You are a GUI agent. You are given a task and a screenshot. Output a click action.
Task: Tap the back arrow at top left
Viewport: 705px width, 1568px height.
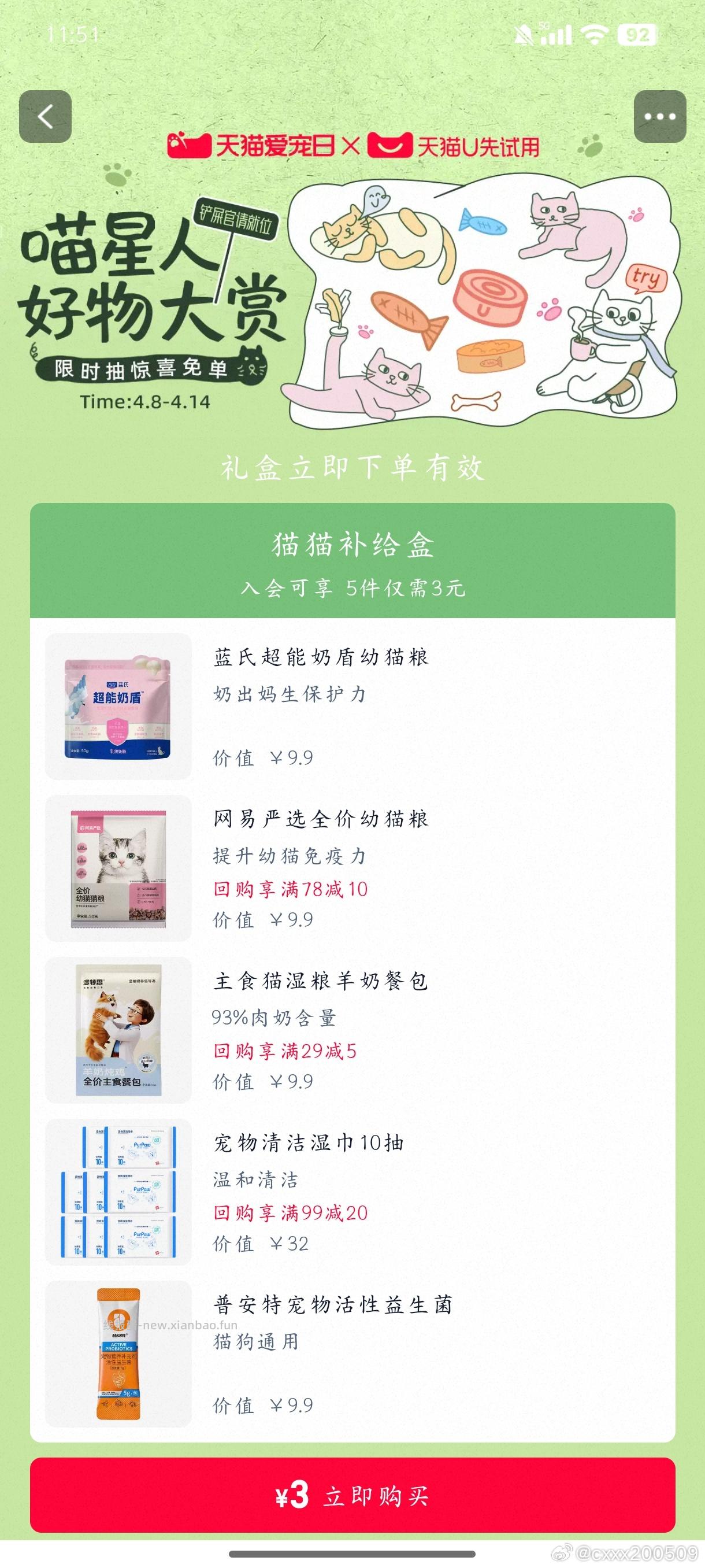click(44, 117)
